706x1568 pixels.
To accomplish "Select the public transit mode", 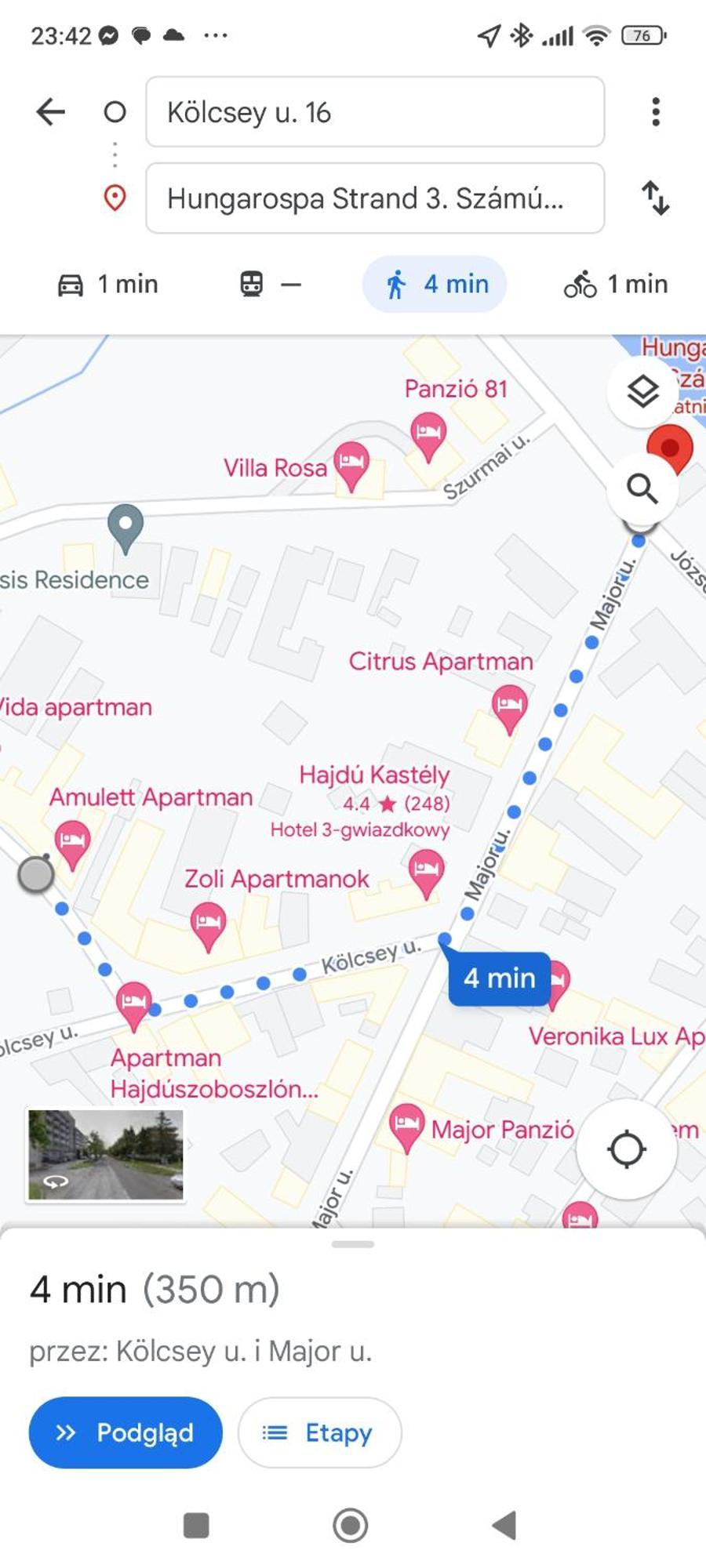I will (270, 284).
